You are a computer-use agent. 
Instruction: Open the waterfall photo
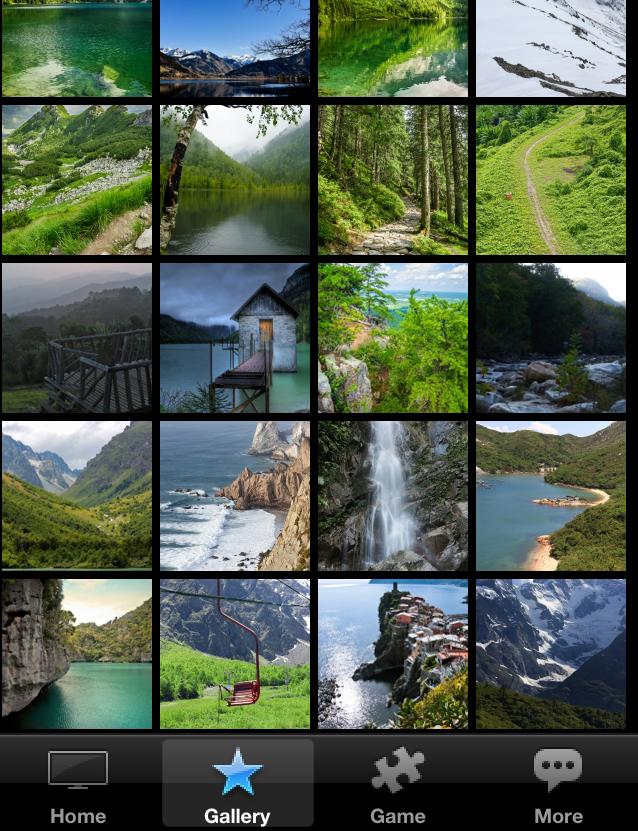click(x=393, y=496)
